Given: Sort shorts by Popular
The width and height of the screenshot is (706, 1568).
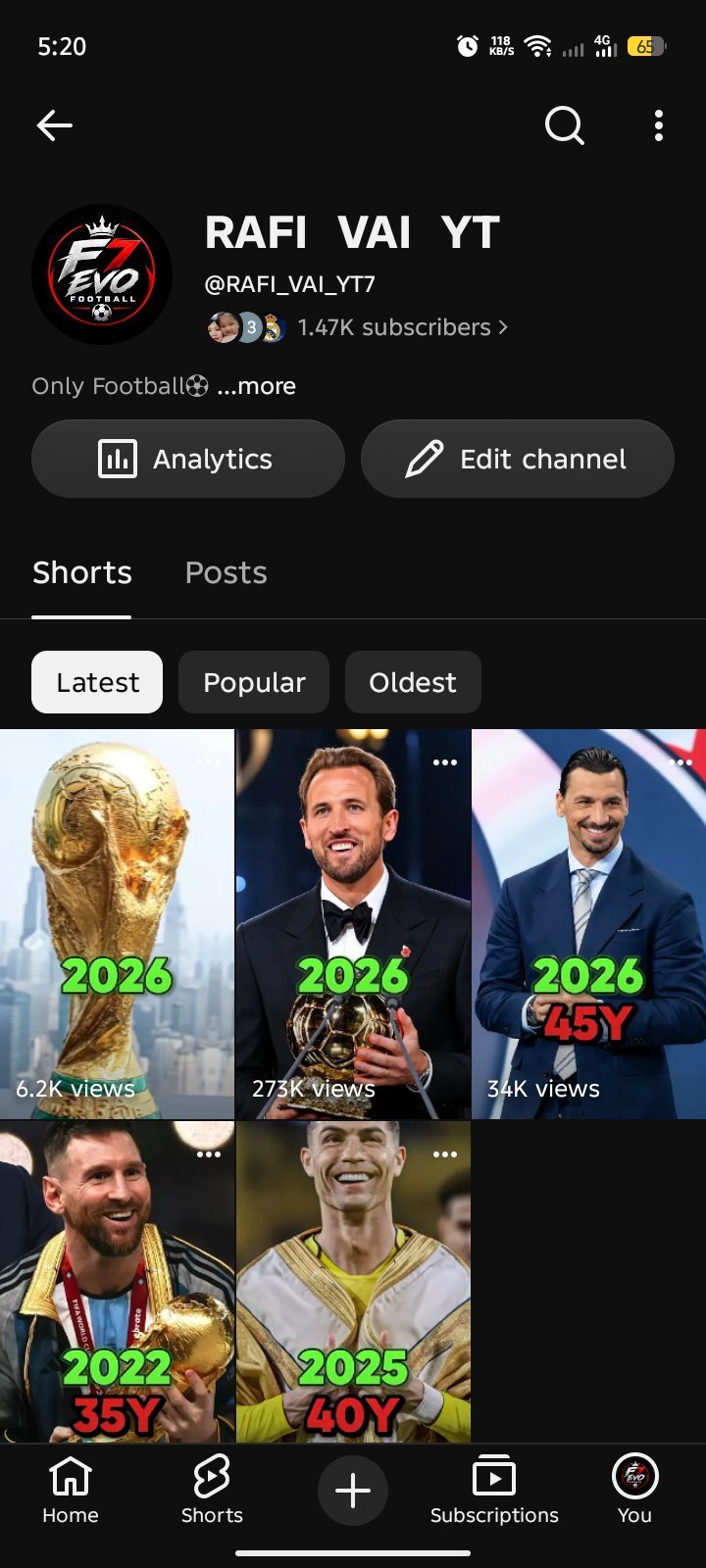Looking at the screenshot, I should point(254,682).
